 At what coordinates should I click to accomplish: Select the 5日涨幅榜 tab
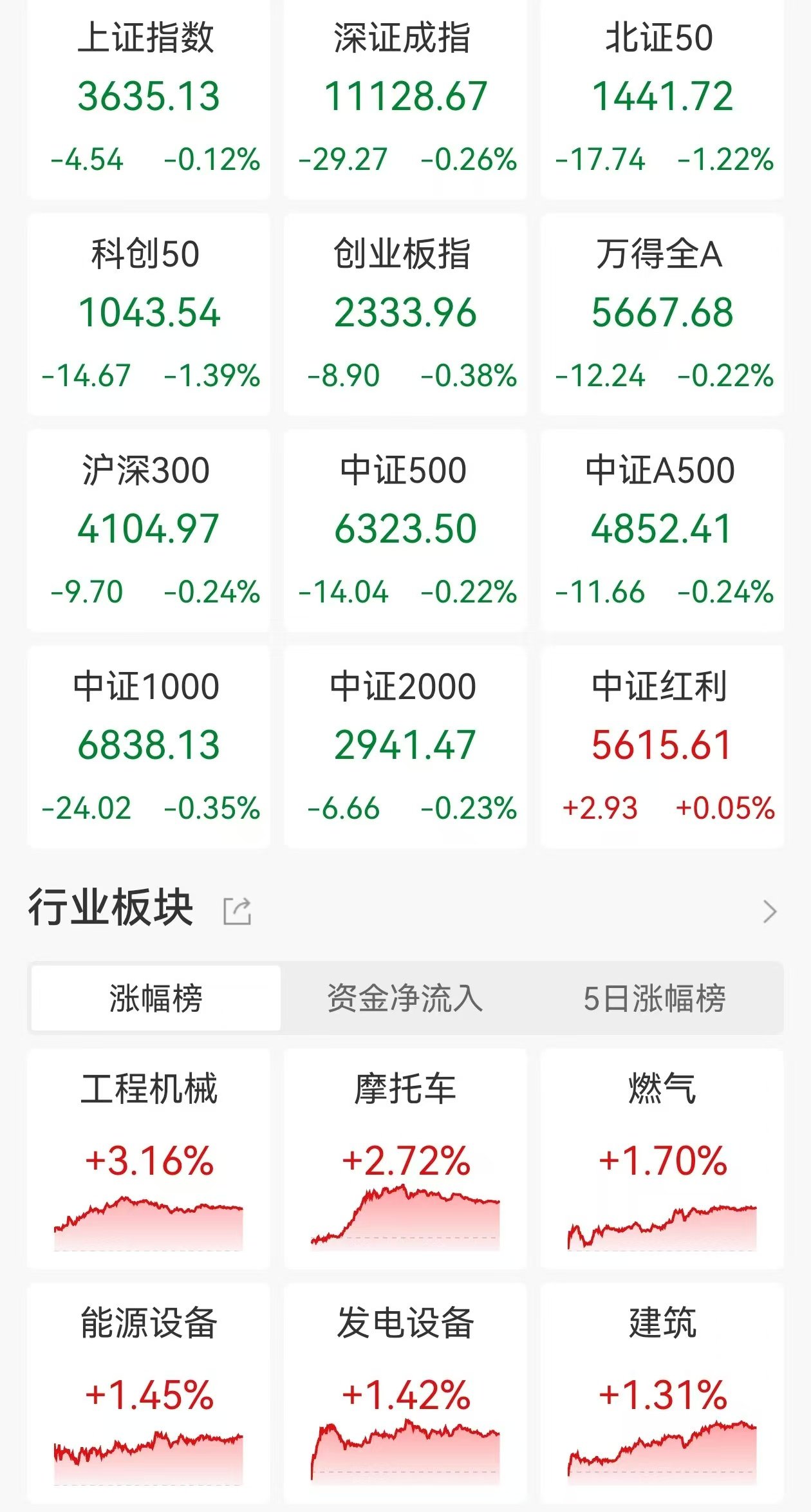[x=655, y=998]
